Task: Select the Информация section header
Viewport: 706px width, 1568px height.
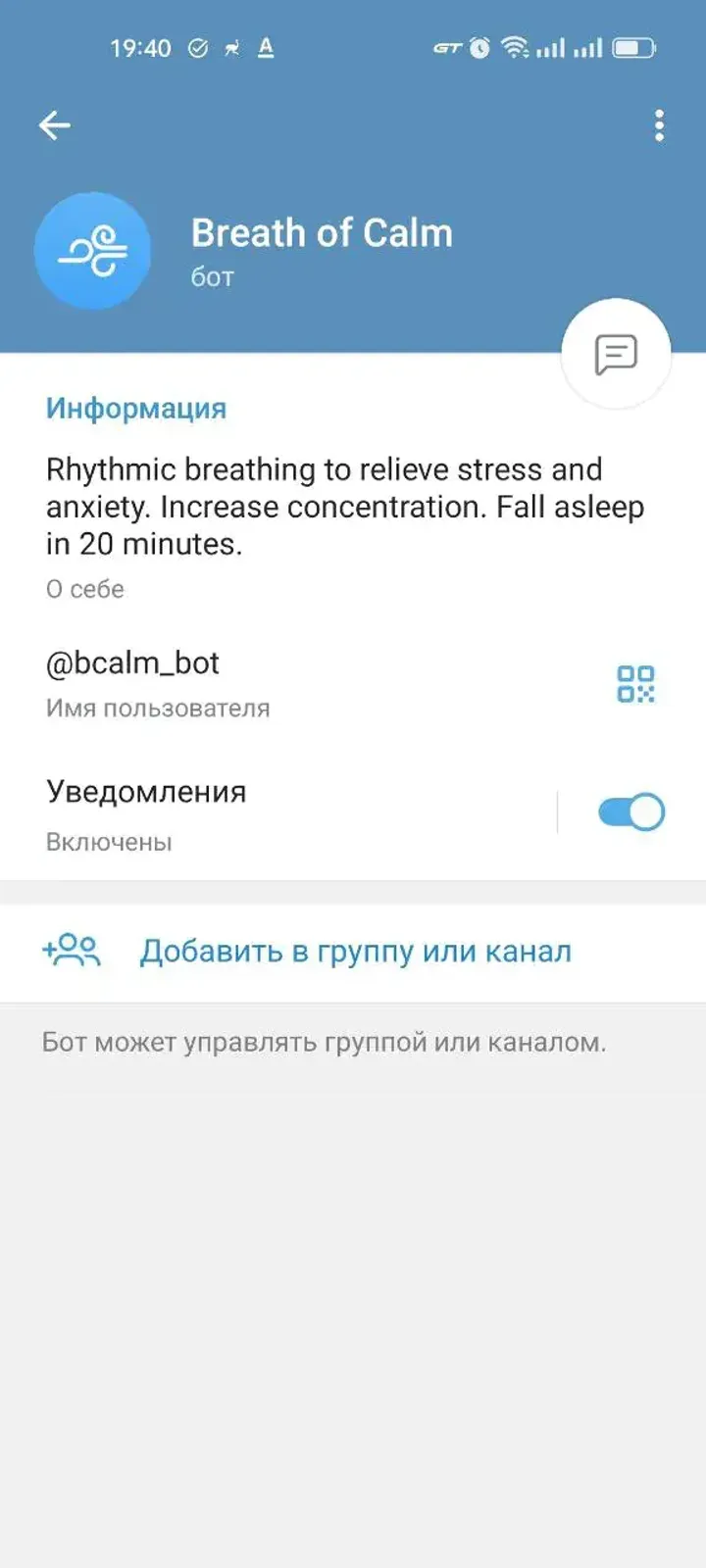Action: click(x=135, y=408)
